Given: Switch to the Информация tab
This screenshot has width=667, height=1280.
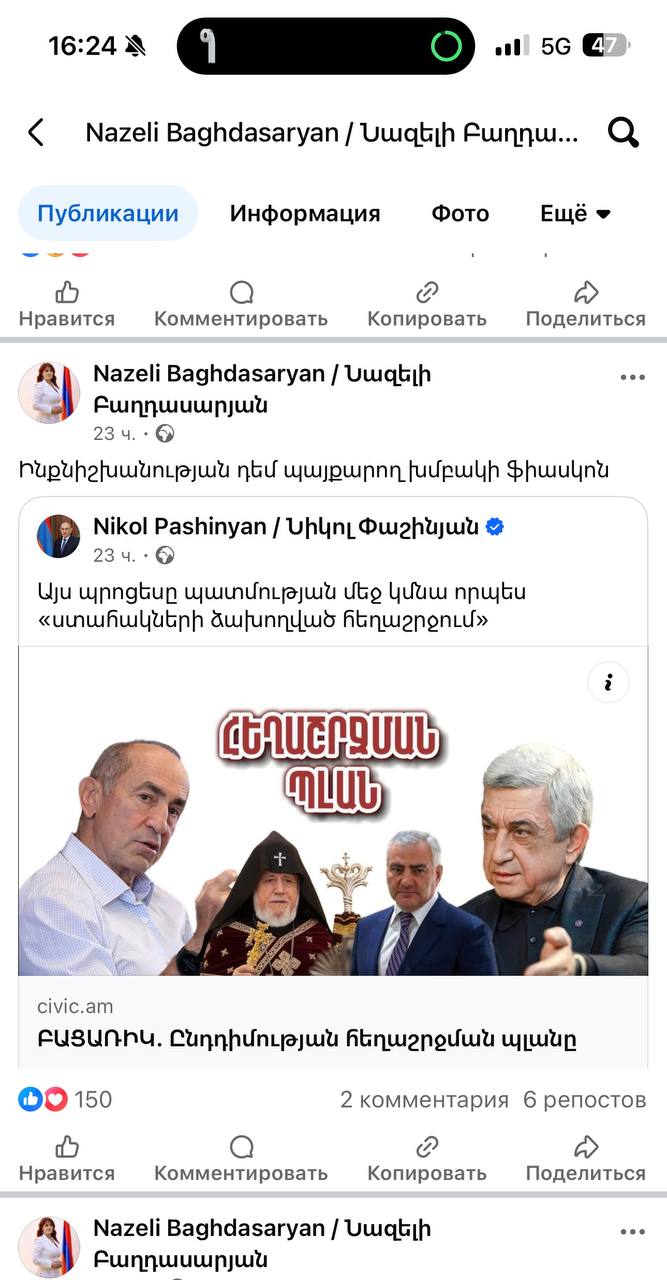Looking at the screenshot, I should 305,213.
